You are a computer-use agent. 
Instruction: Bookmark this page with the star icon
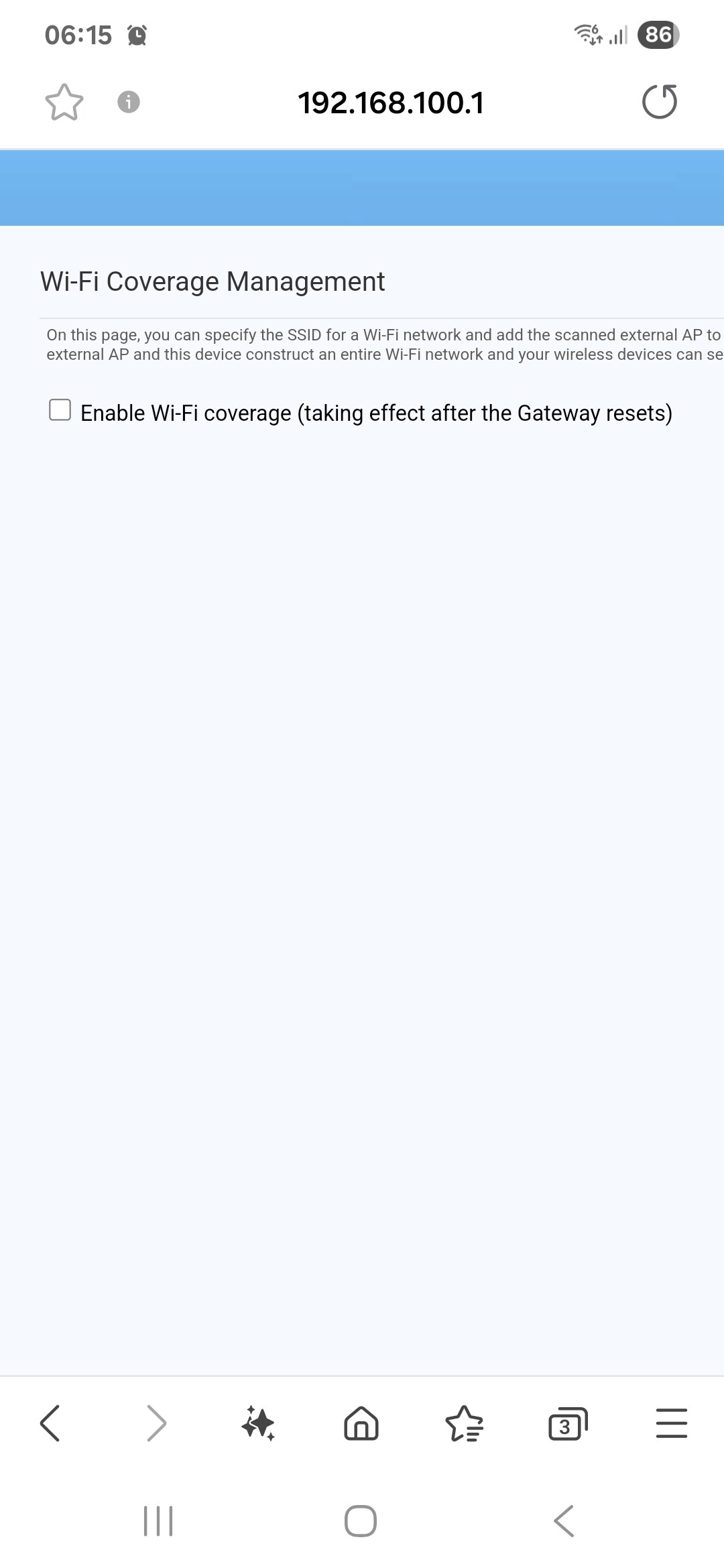click(64, 102)
